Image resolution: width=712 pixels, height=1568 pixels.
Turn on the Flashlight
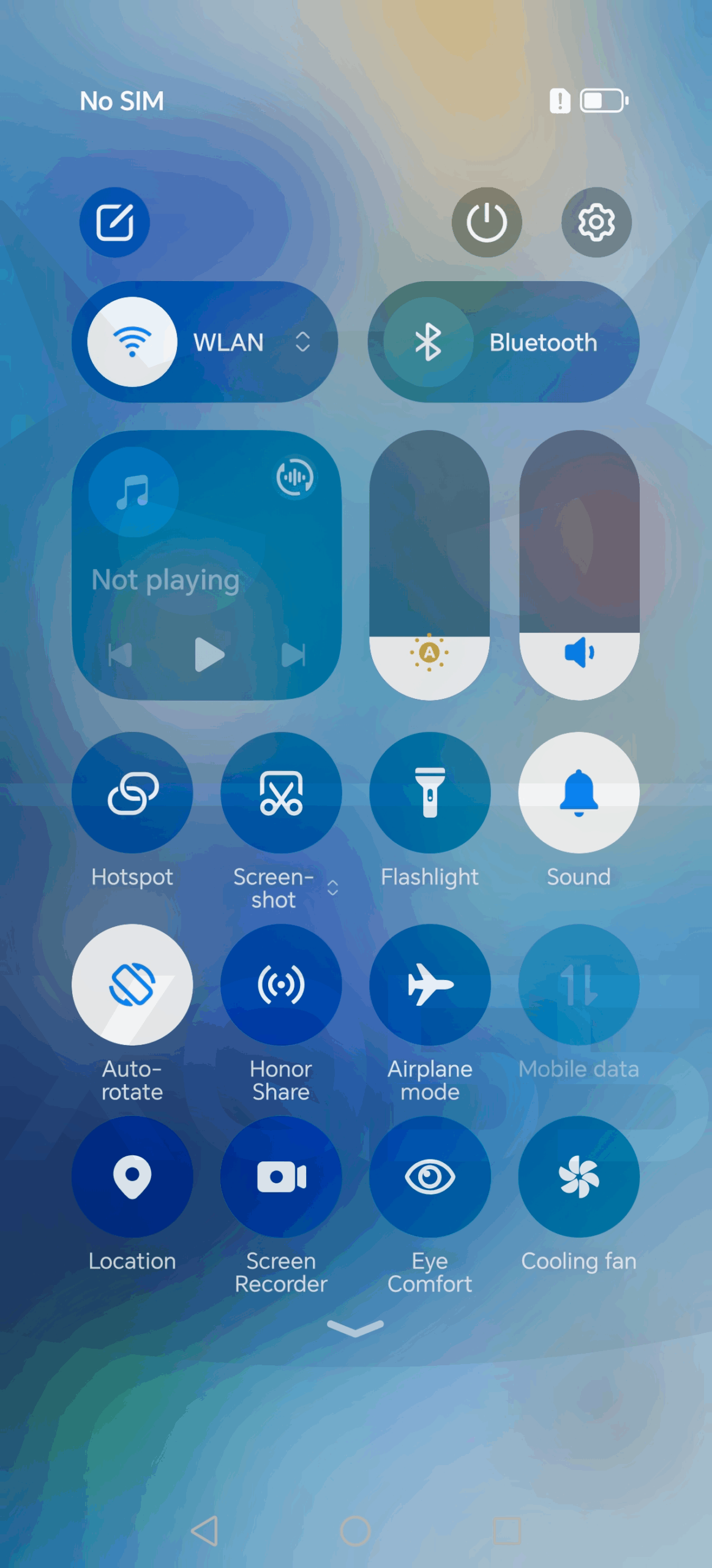(430, 793)
